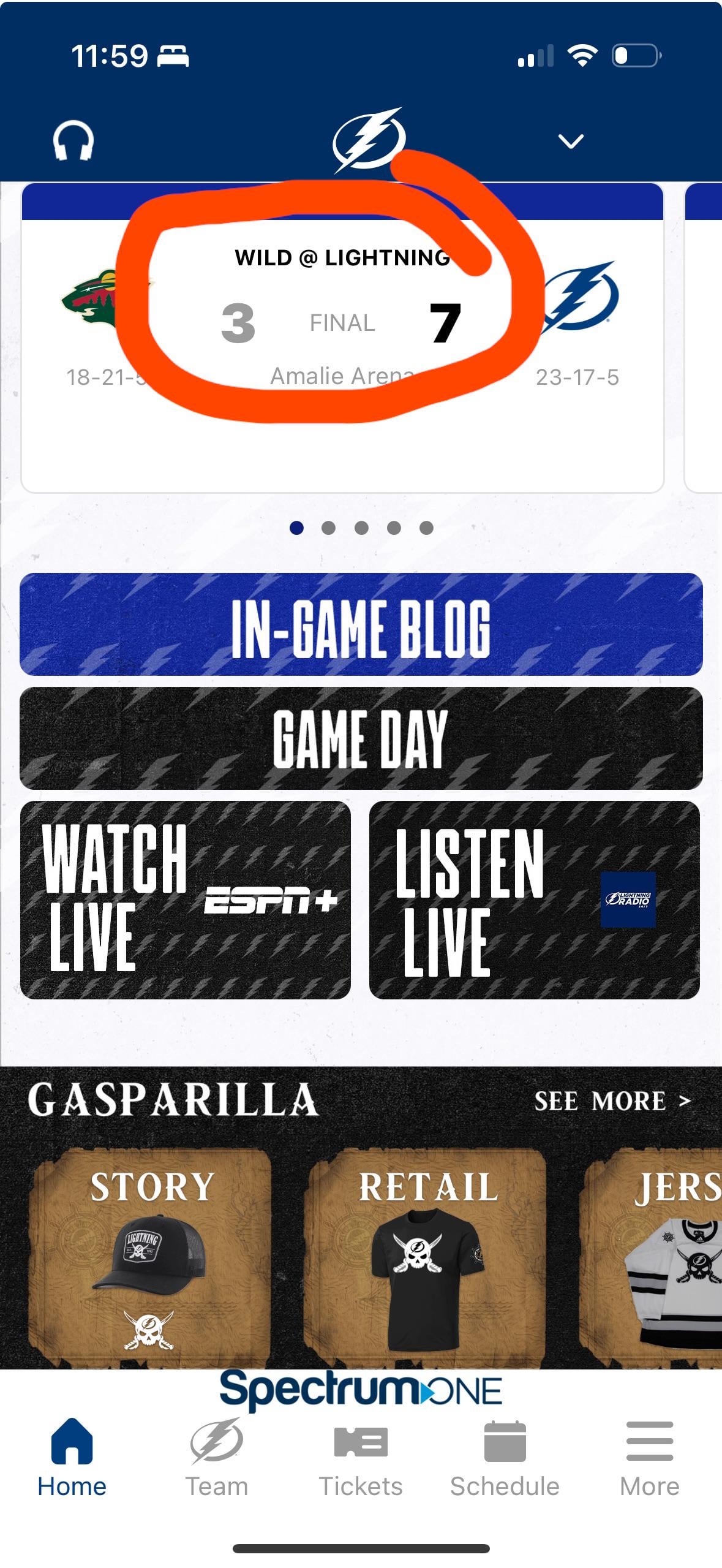Go to the Home tab
Image resolution: width=722 pixels, height=1568 pixels.
tap(72, 1457)
